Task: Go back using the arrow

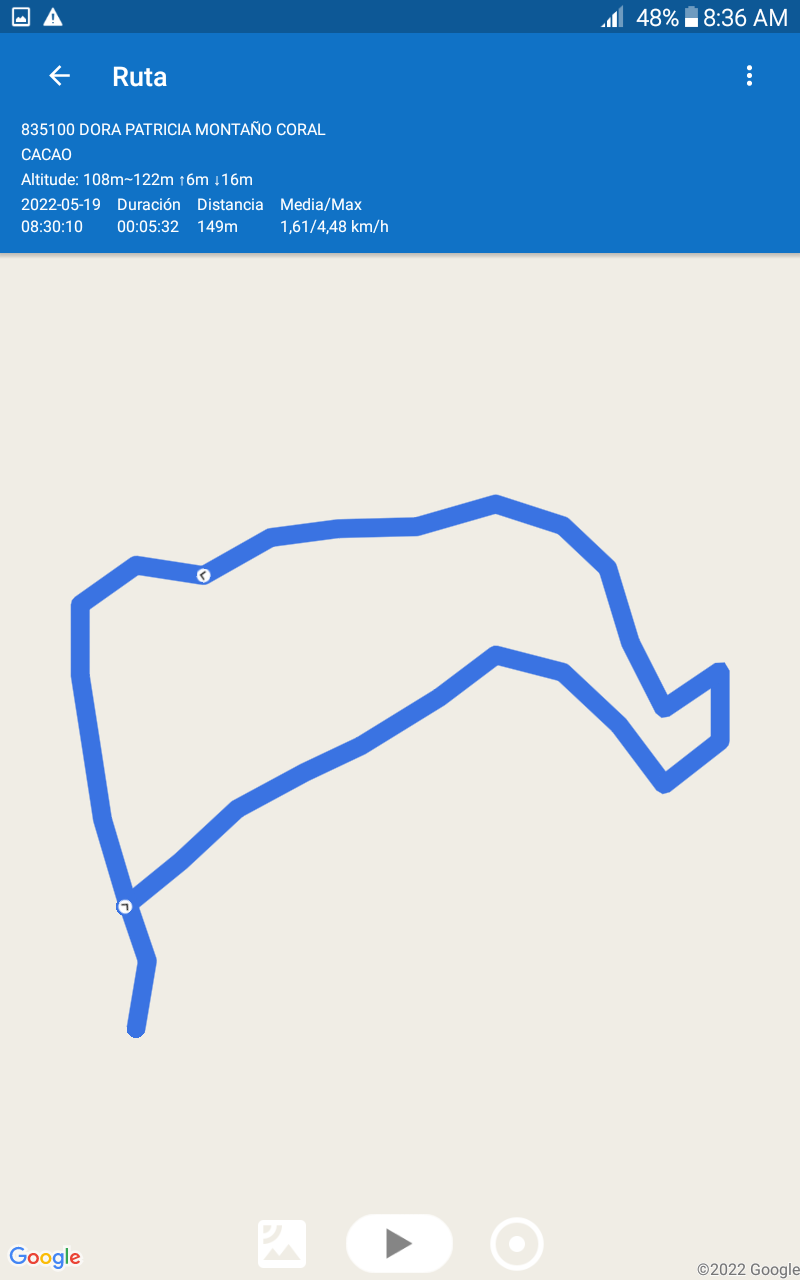Action: 60,76
